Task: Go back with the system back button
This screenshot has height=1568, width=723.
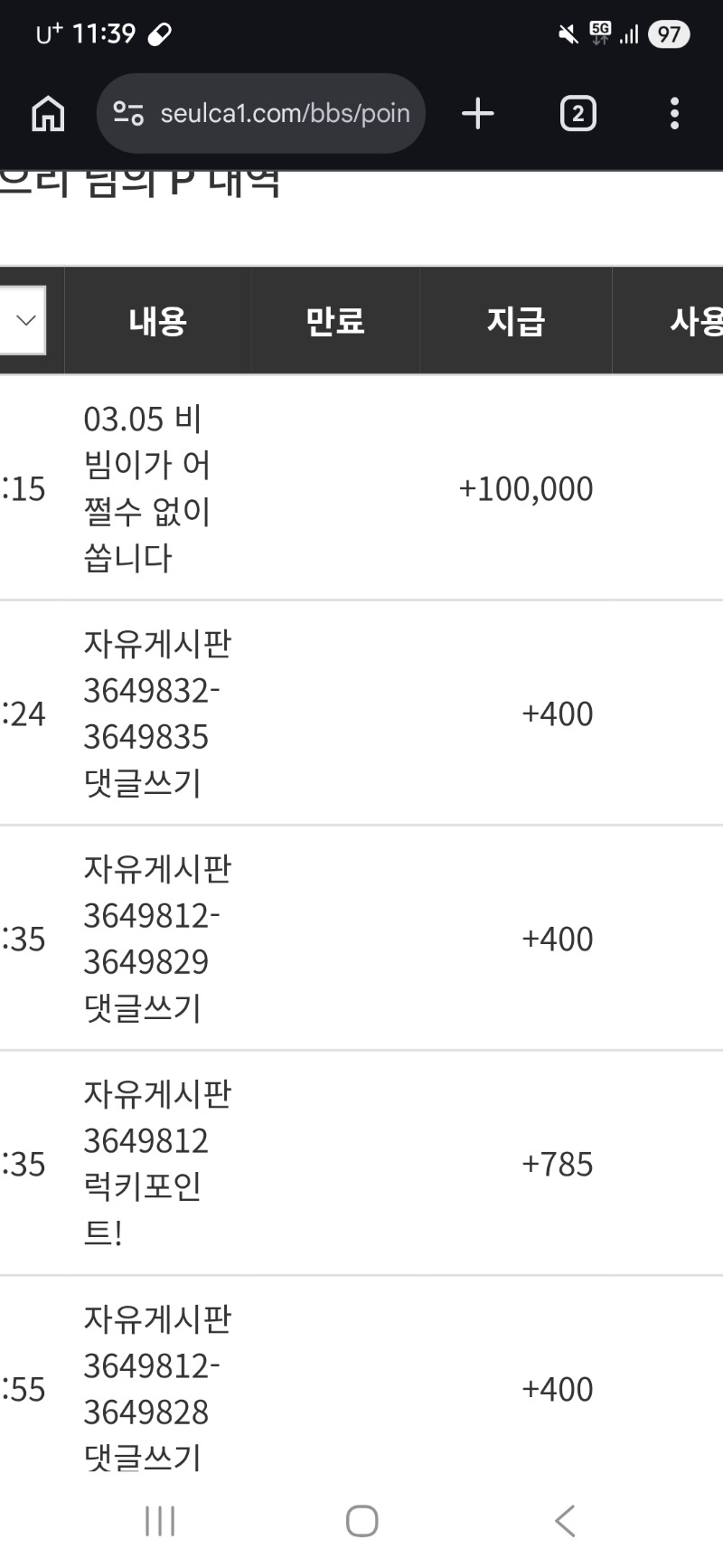Action: [x=565, y=1521]
